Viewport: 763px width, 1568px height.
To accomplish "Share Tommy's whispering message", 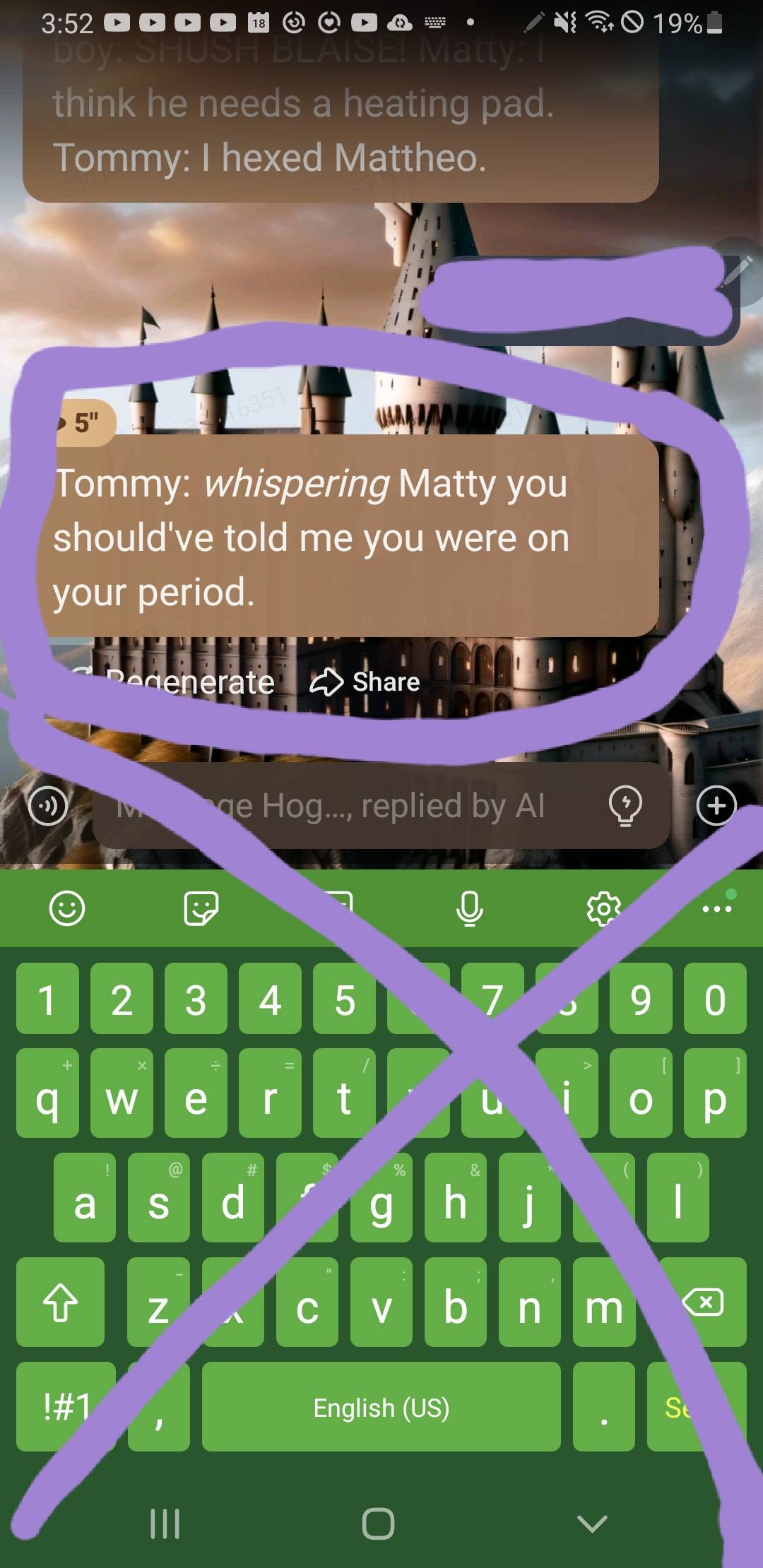I will tap(365, 682).
